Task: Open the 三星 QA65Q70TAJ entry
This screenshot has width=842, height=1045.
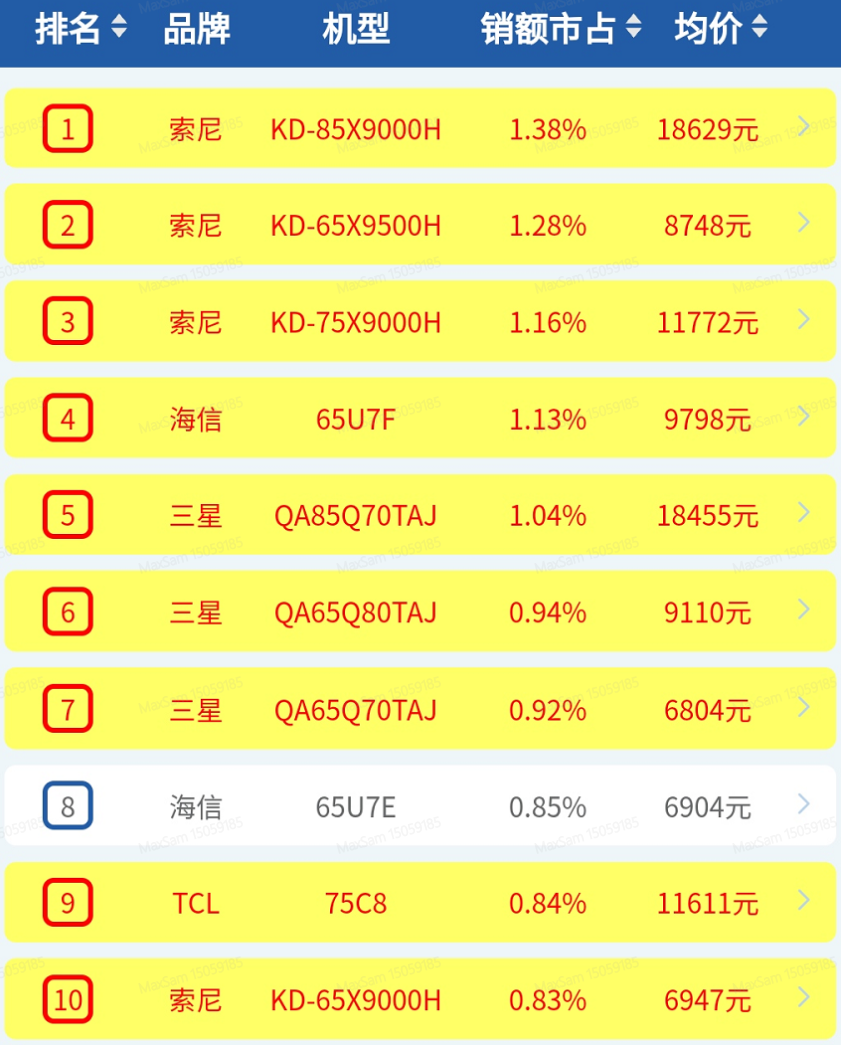Action: 420,709
